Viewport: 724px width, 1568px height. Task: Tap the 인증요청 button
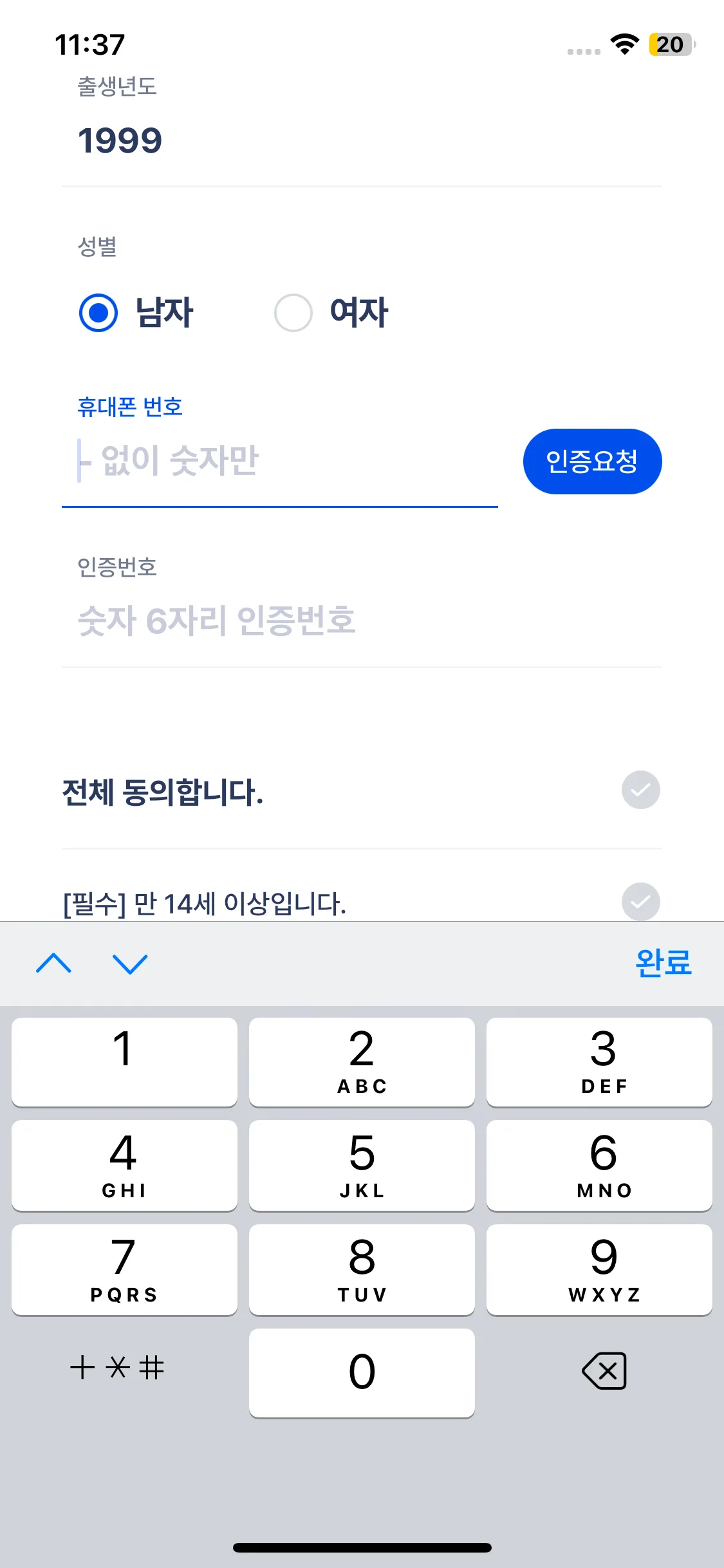tap(592, 462)
